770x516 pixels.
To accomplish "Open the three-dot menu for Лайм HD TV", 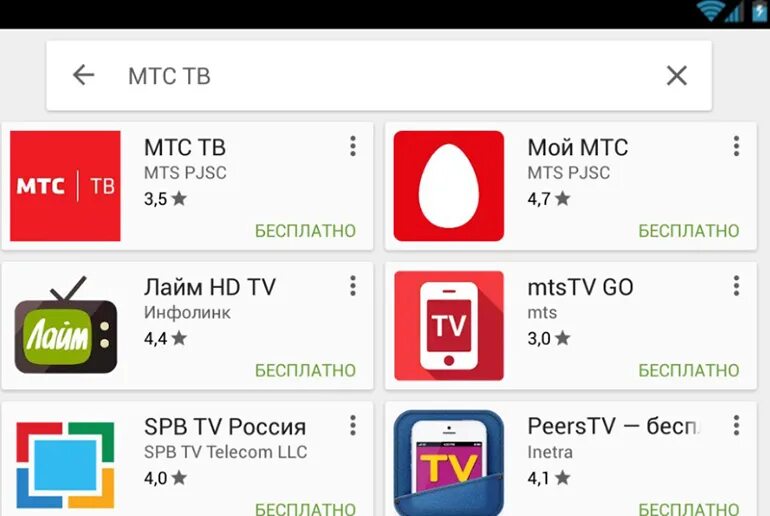I will (353, 287).
